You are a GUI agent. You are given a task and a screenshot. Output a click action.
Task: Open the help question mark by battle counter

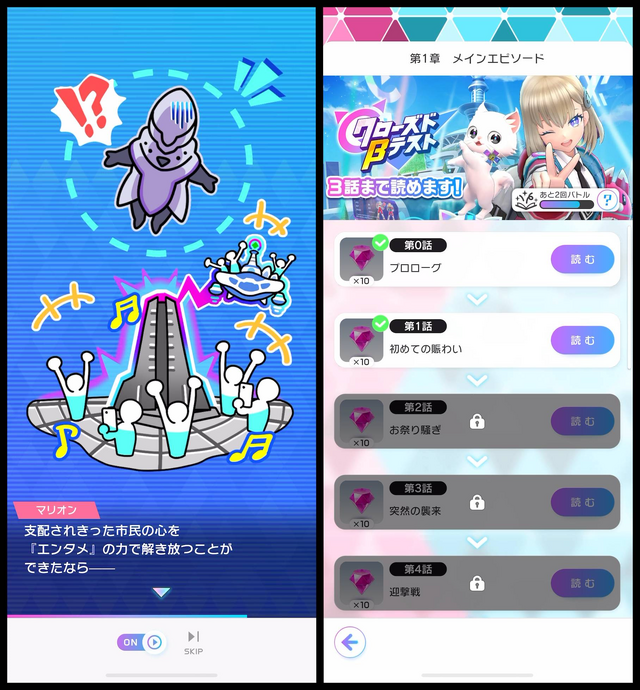click(x=609, y=199)
